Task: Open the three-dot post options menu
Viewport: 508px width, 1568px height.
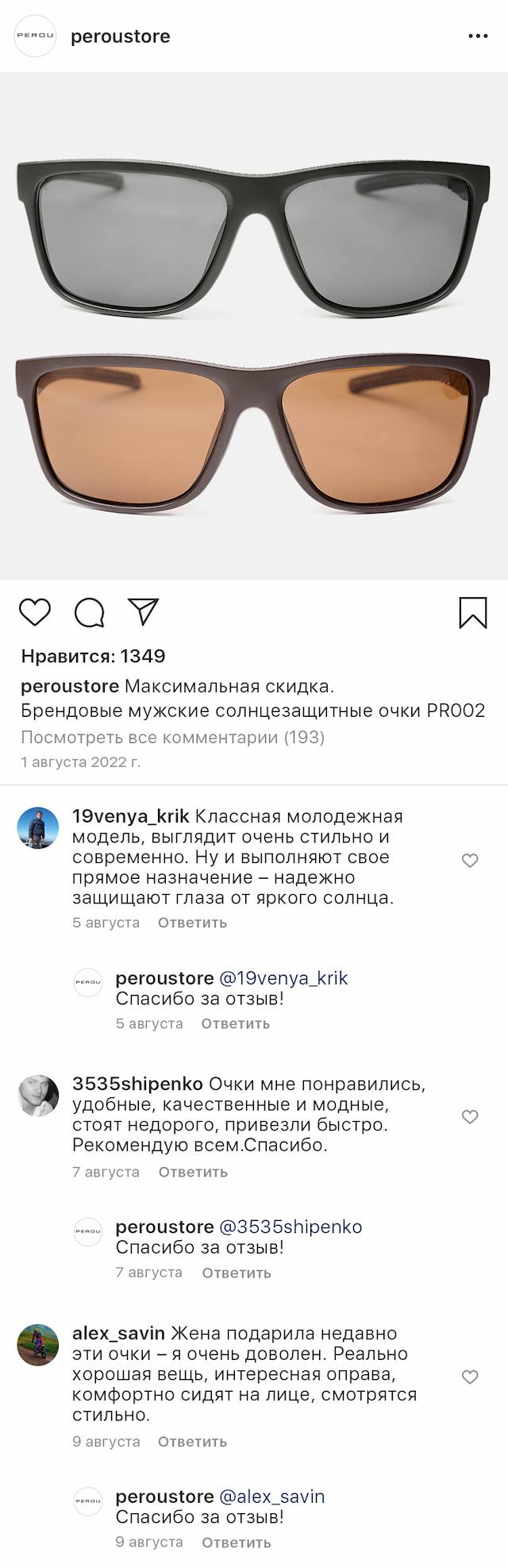Action: pyautogui.click(x=478, y=37)
